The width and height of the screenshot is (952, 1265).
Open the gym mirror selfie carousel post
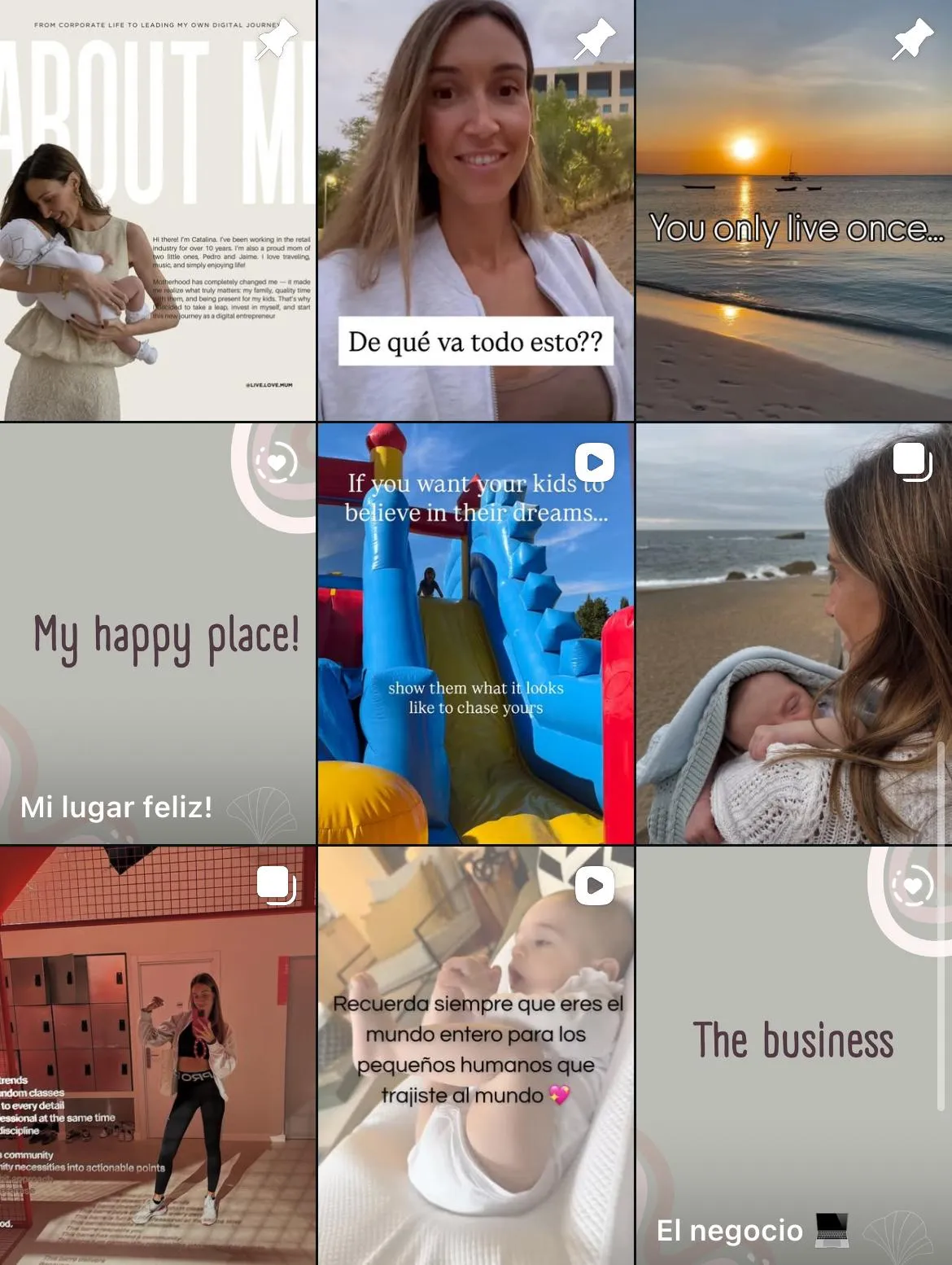tap(158, 1056)
